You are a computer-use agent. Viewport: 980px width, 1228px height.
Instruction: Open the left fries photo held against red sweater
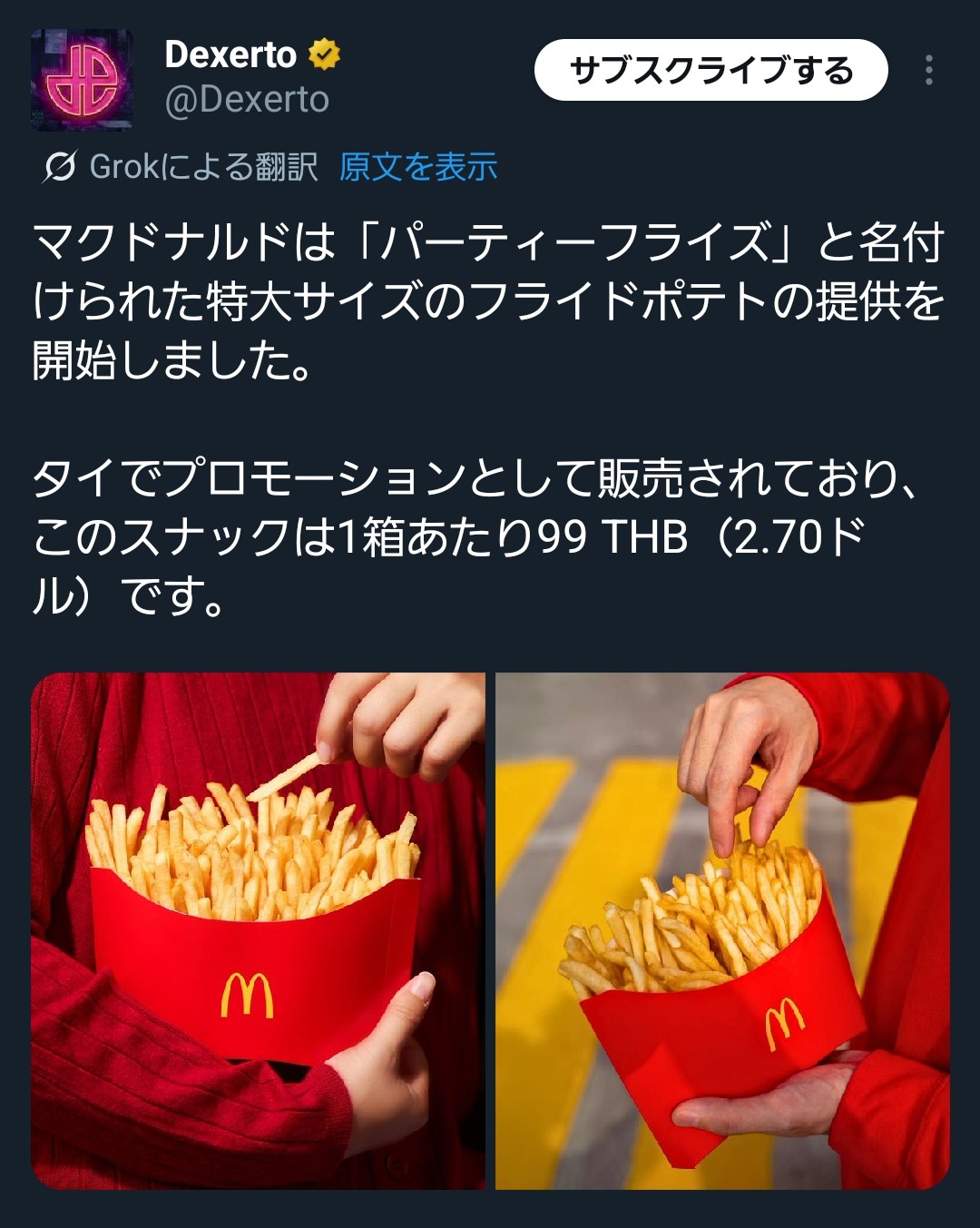coord(259,930)
